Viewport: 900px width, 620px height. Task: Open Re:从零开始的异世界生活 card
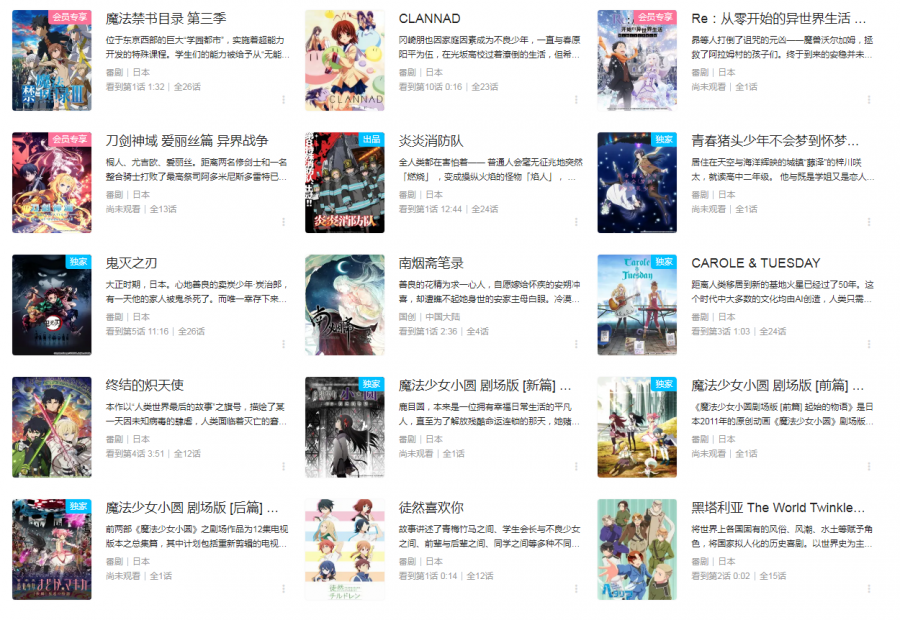778,18
